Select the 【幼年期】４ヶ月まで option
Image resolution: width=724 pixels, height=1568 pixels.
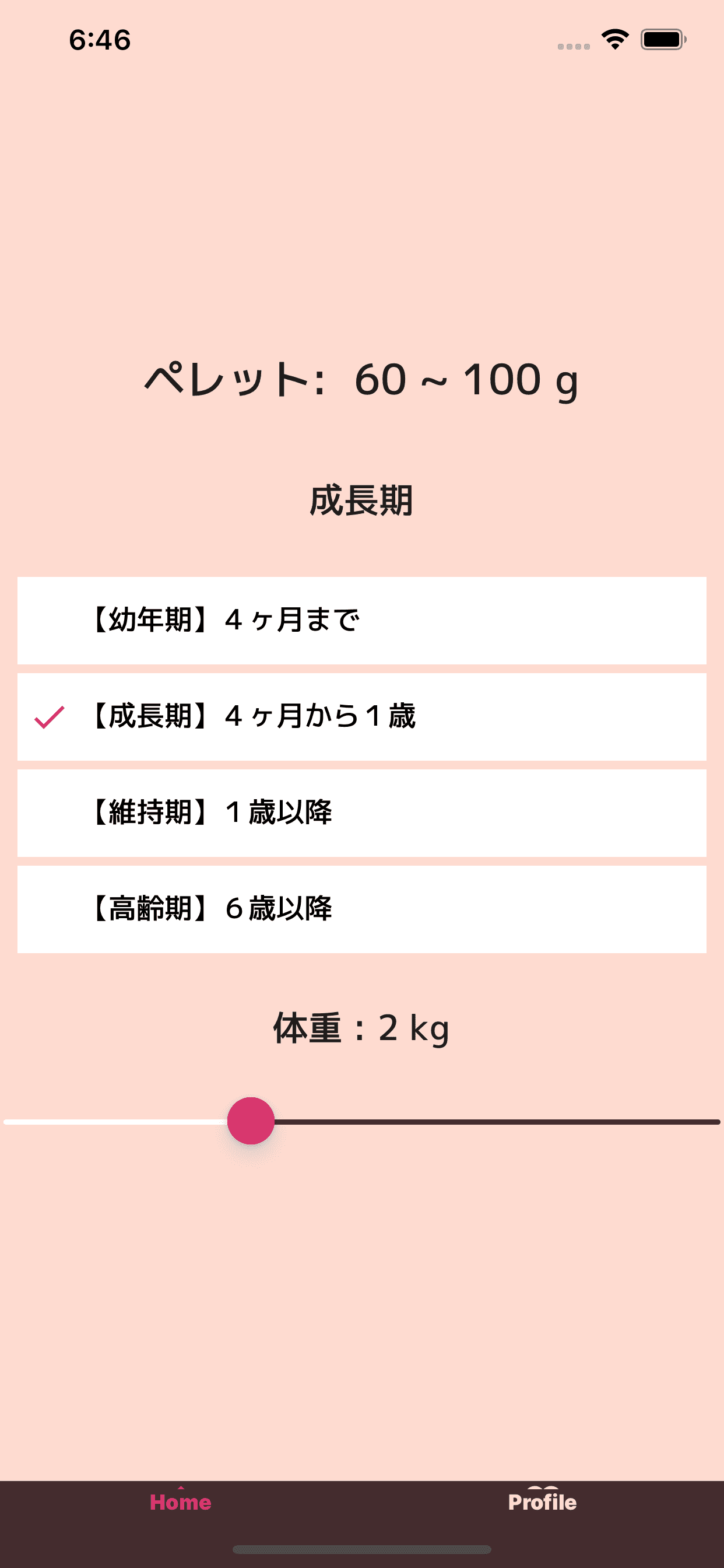(x=361, y=620)
